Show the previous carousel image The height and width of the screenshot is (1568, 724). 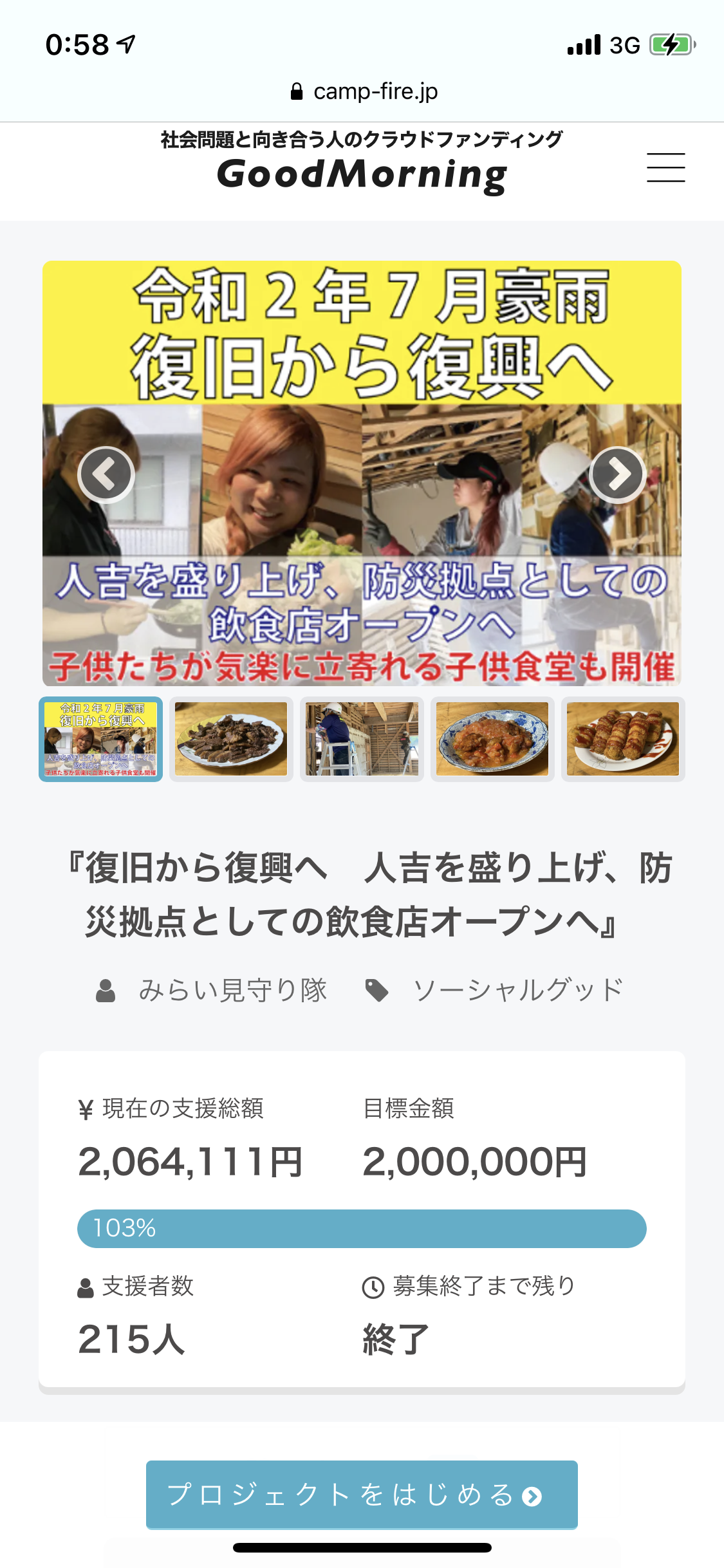click(106, 474)
